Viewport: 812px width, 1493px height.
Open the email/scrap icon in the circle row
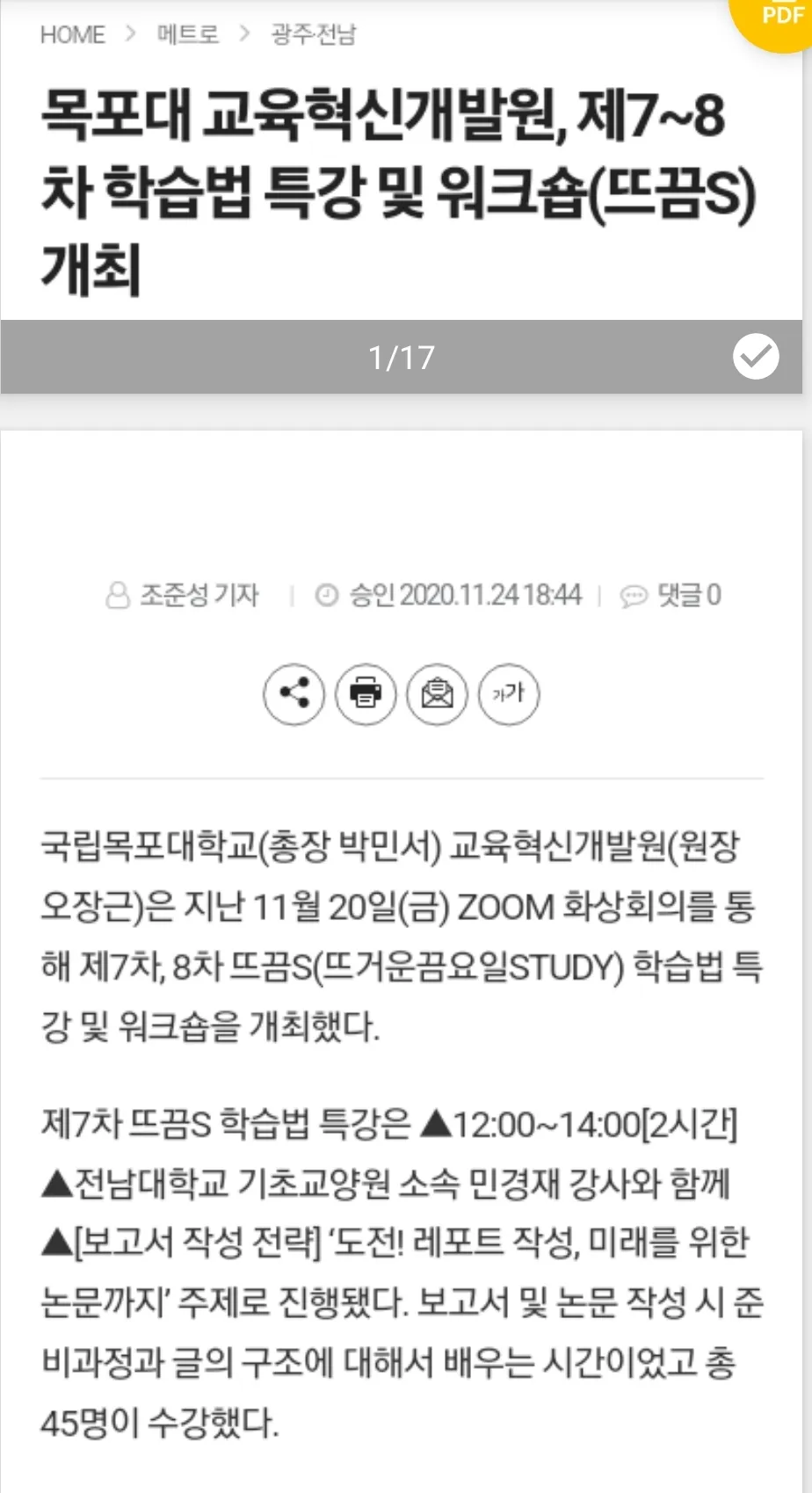tap(436, 694)
